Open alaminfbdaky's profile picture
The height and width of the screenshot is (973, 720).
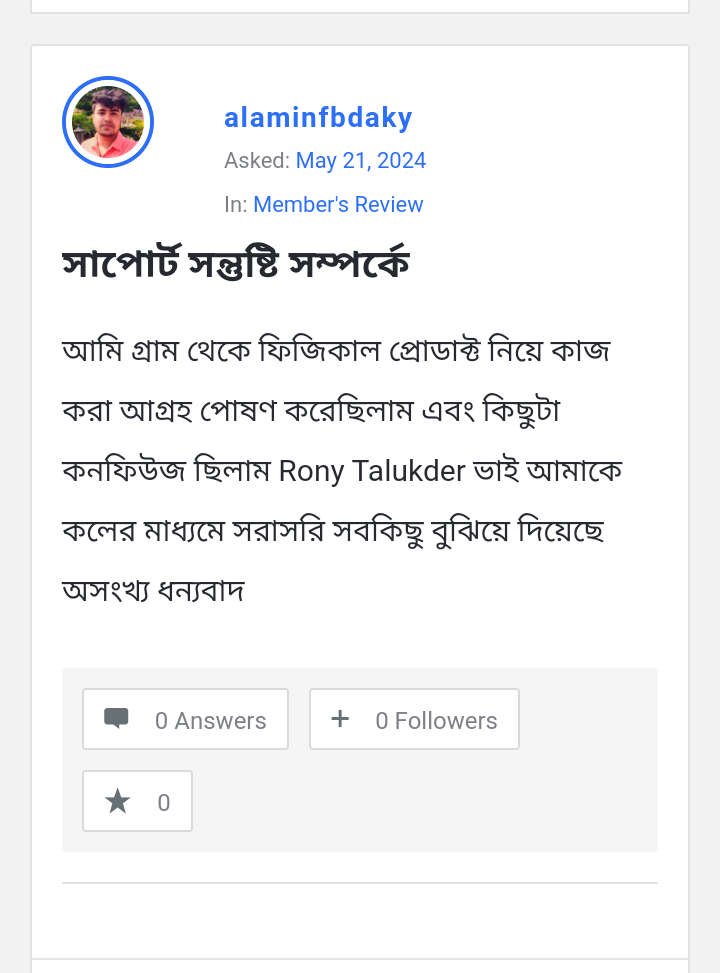(108, 122)
